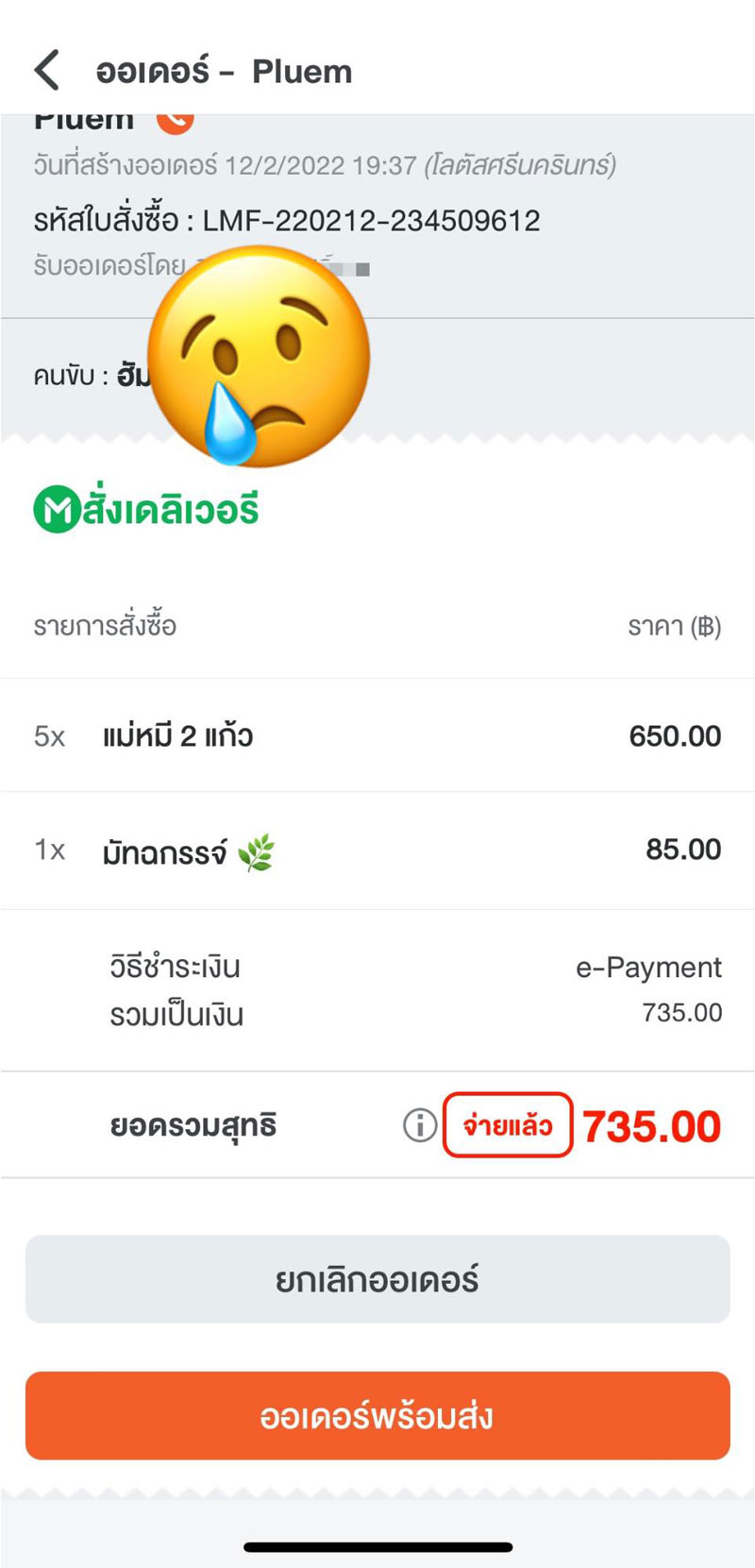Screen dimensions: 755x1568
Task: Tap the orange ออเดอร์พร้อมส่ง button
Action: [377, 1416]
